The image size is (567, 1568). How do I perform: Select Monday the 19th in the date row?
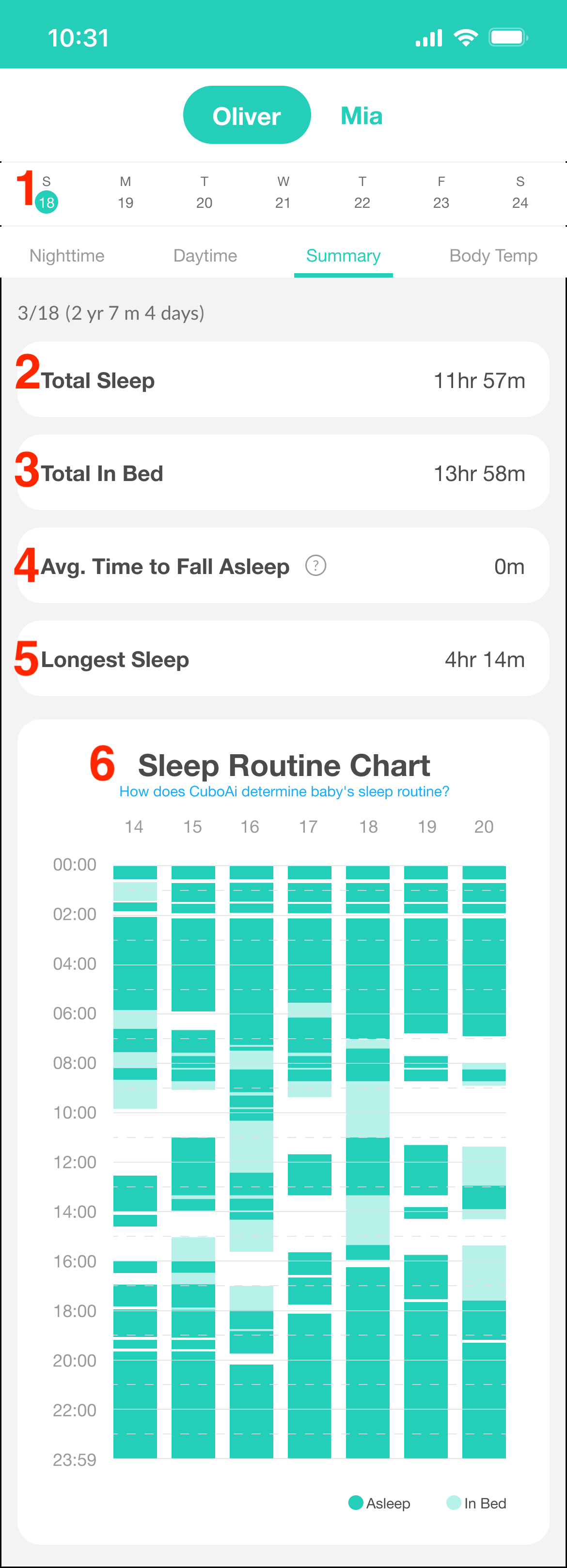[x=126, y=194]
